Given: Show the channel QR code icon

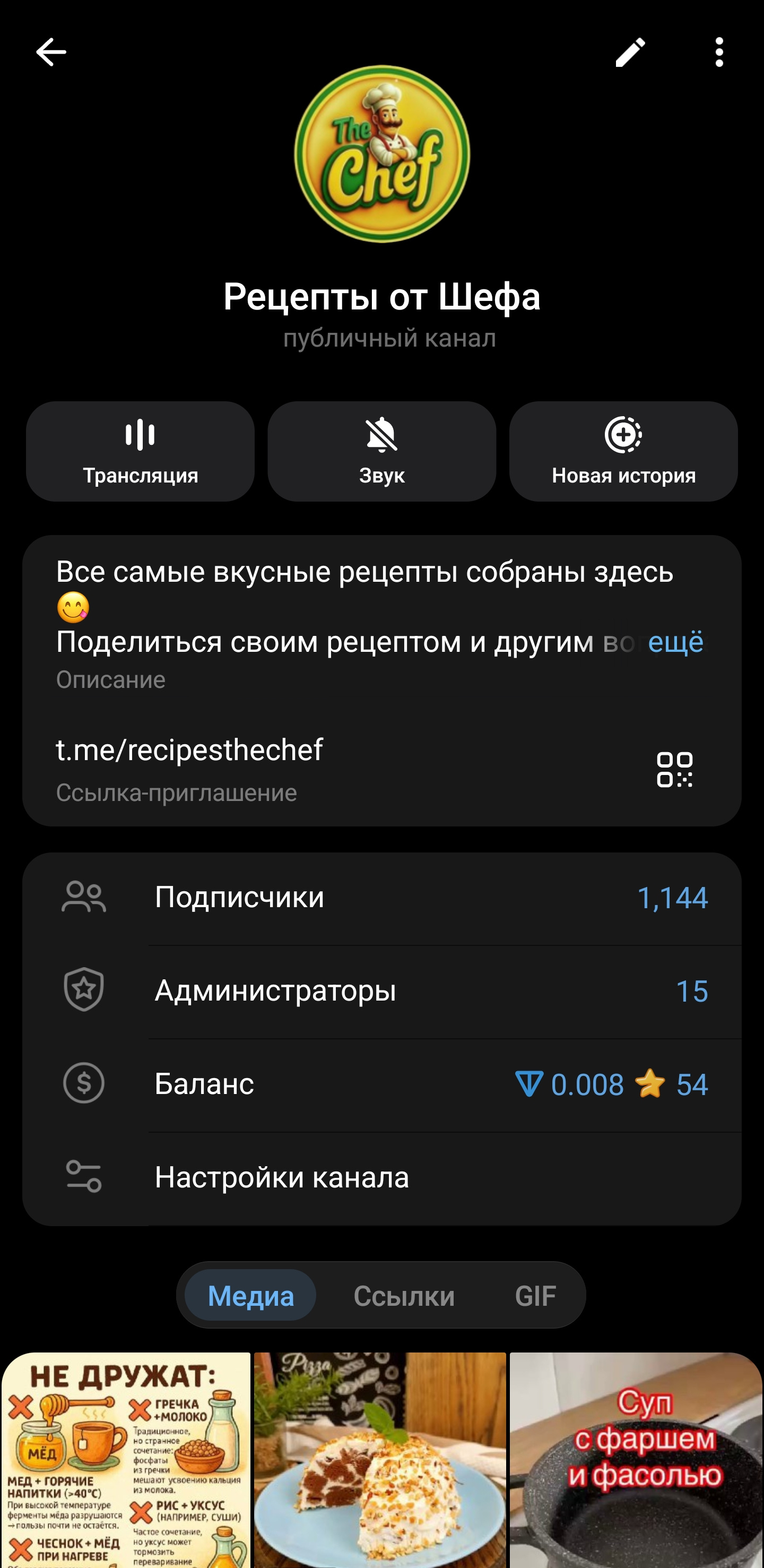Looking at the screenshot, I should [674, 769].
